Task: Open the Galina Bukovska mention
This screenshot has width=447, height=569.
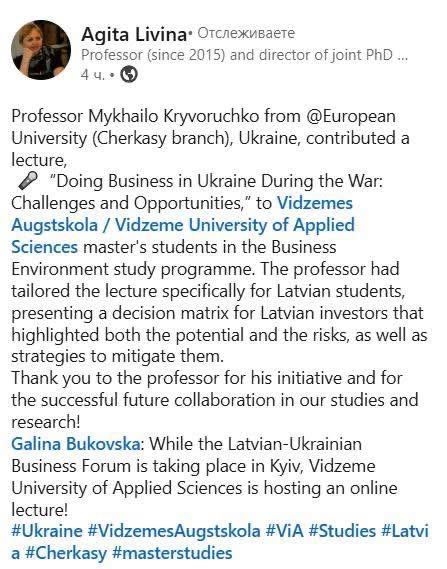Action: pyautogui.click(x=75, y=444)
